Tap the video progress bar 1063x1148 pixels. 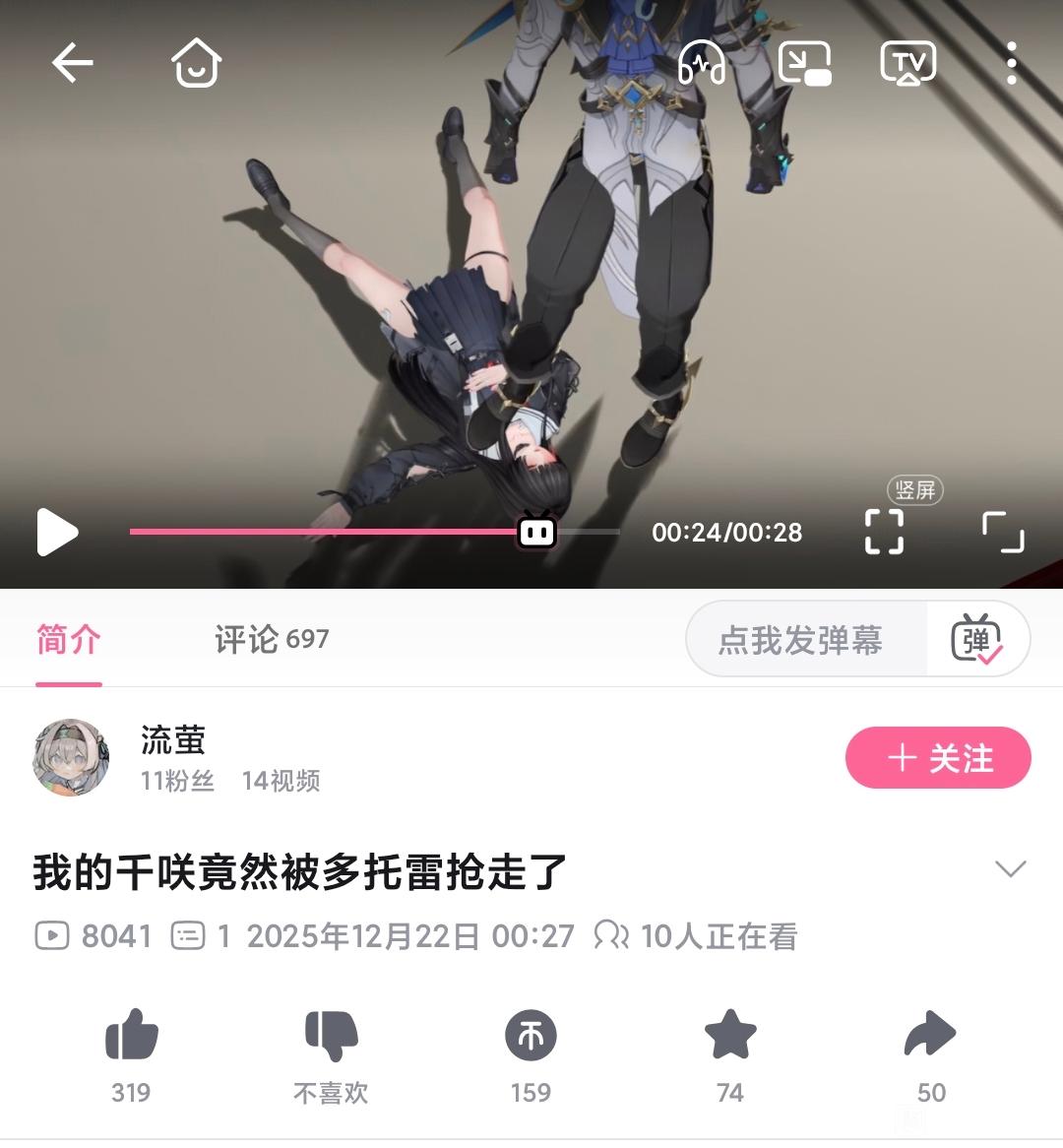point(374,532)
